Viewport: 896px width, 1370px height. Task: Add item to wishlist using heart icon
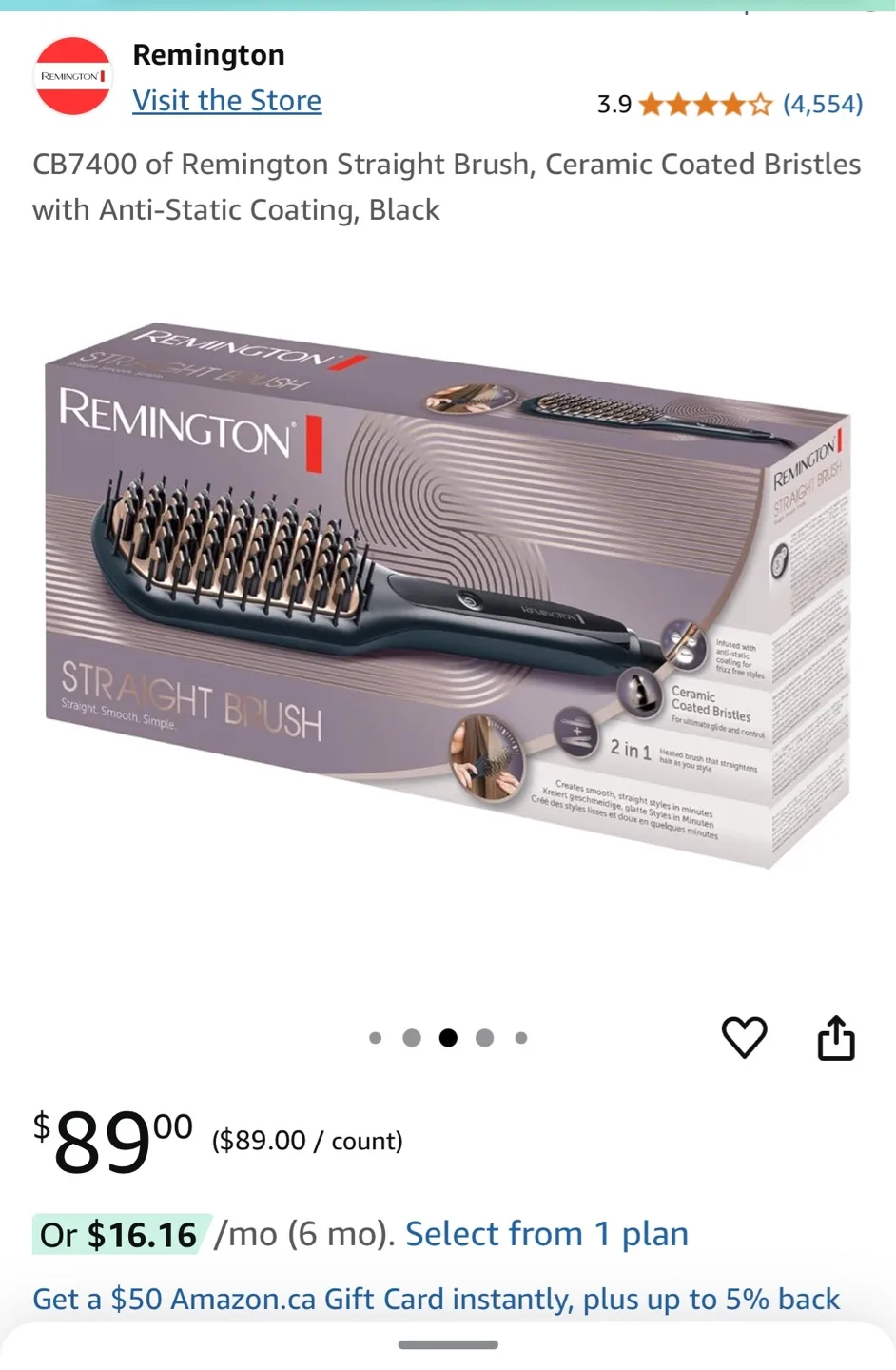tap(745, 1038)
